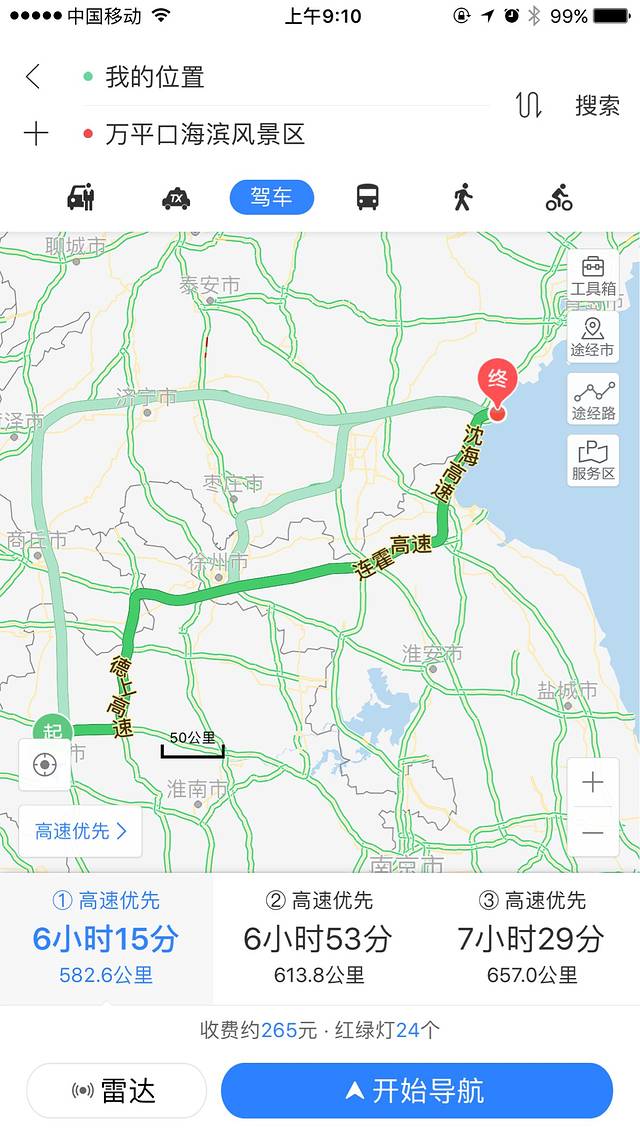This screenshot has width=640, height=1137.
Task: Add a waypoint with the plus icon
Action: click(35, 134)
